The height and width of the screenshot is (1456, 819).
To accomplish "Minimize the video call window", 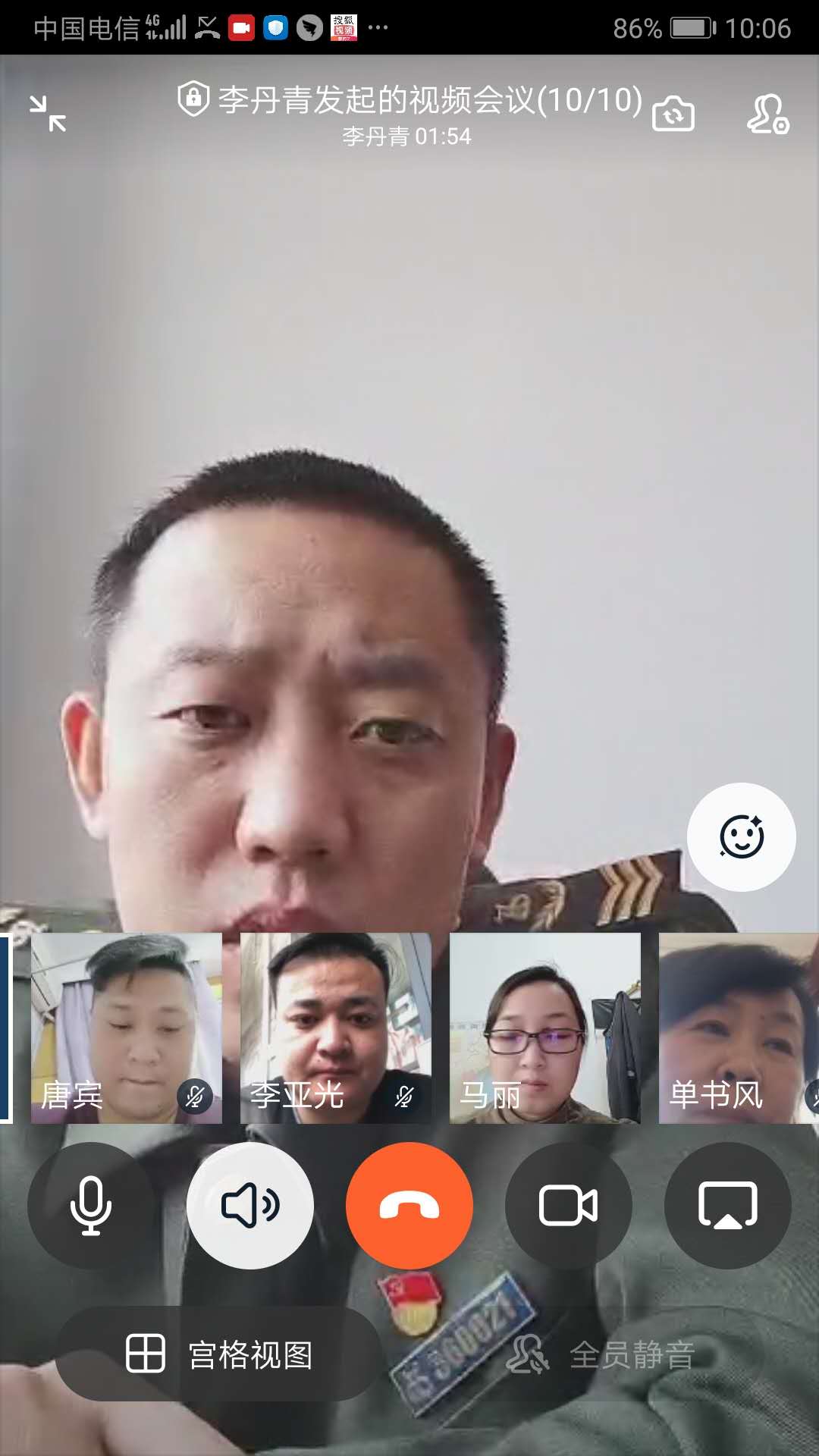I will click(48, 114).
